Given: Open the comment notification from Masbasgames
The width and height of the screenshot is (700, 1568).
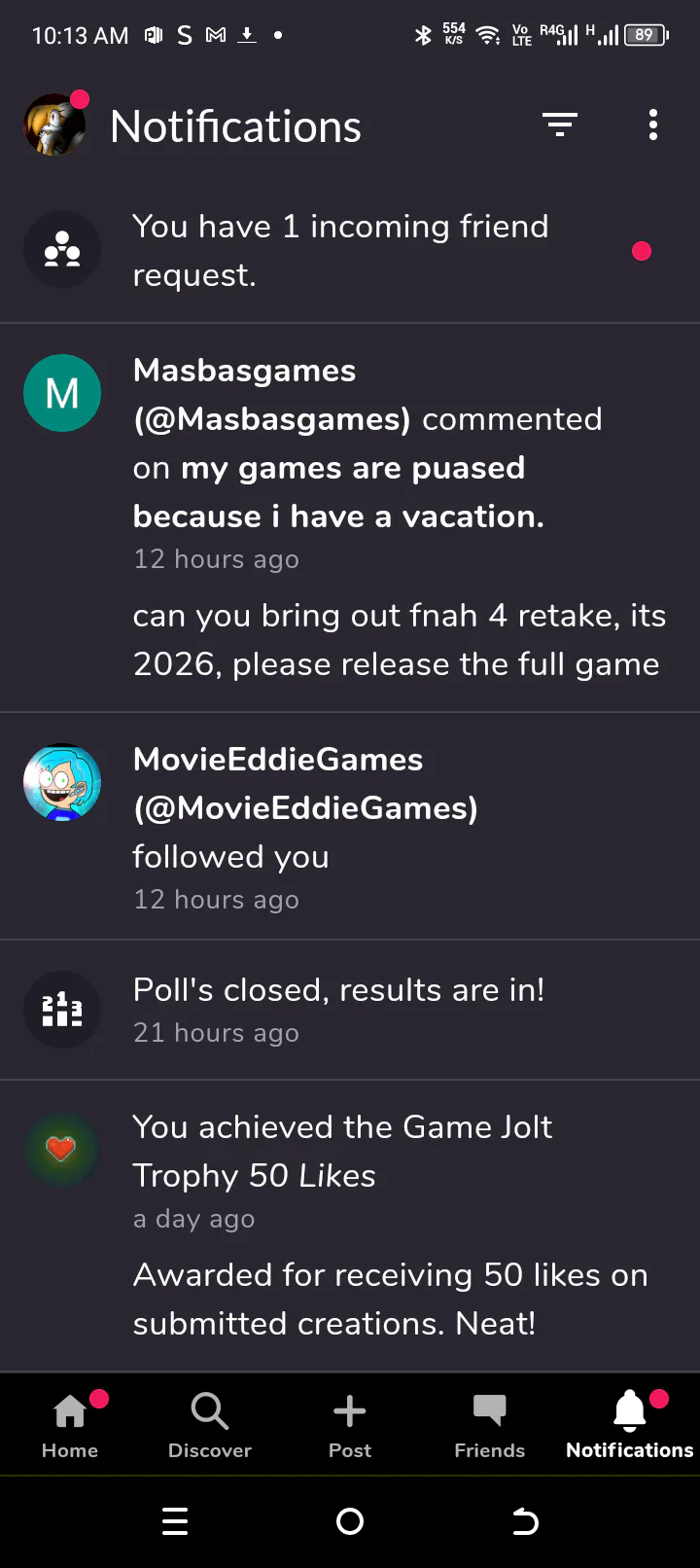Looking at the screenshot, I should [350, 516].
